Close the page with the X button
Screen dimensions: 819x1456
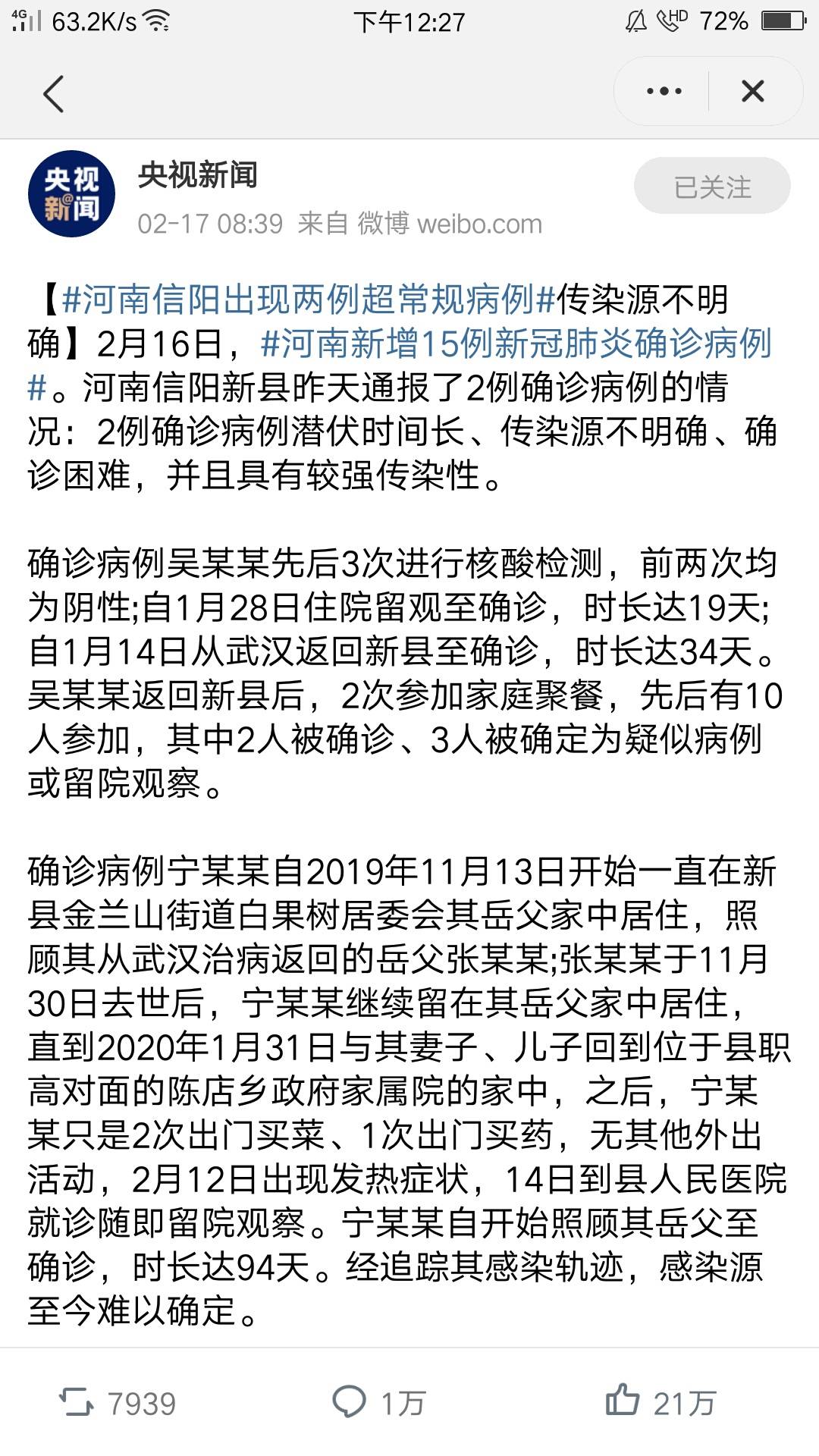(x=752, y=92)
